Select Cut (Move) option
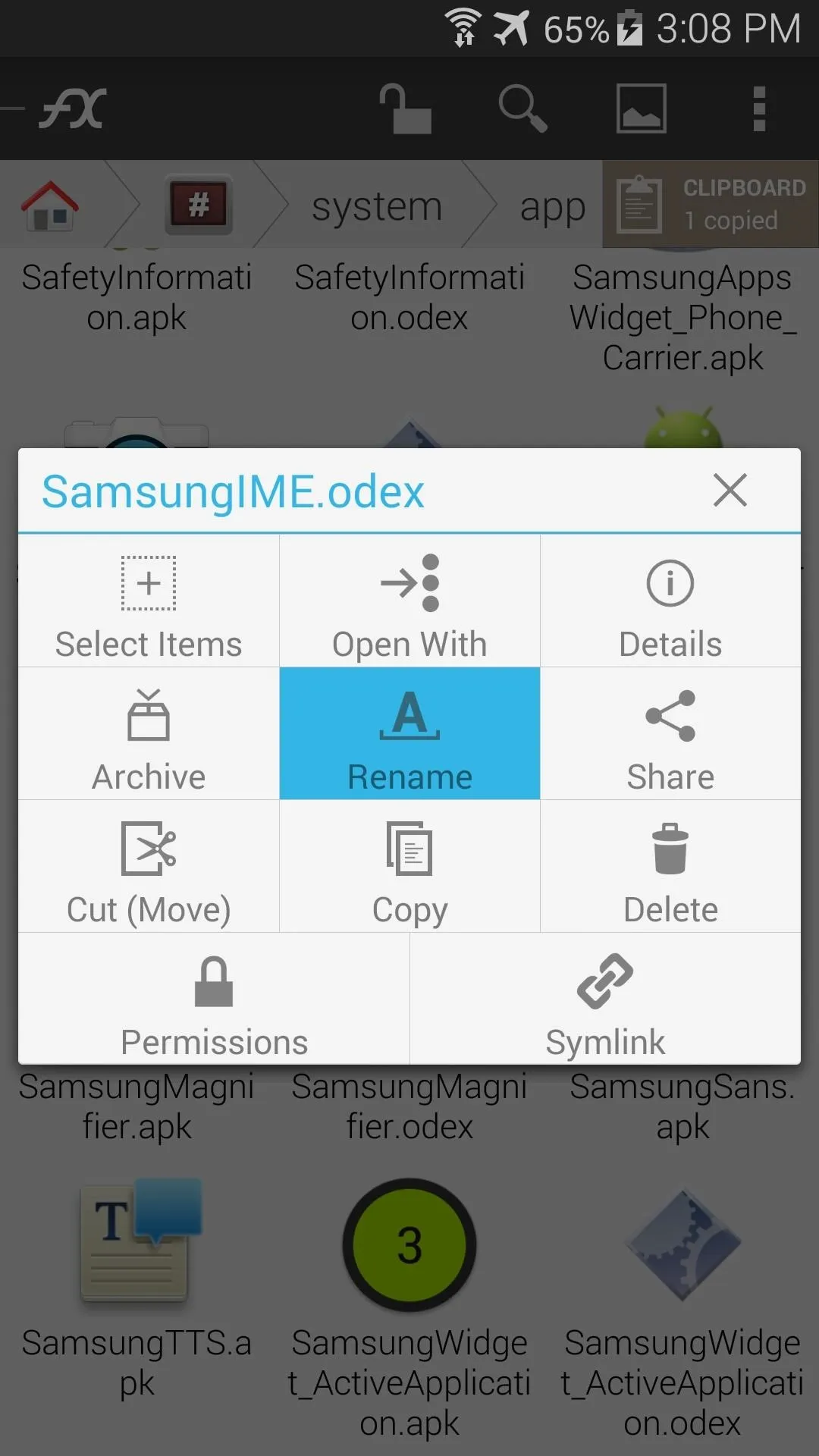Image resolution: width=819 pixels, height=1456 pixels. 149,866
